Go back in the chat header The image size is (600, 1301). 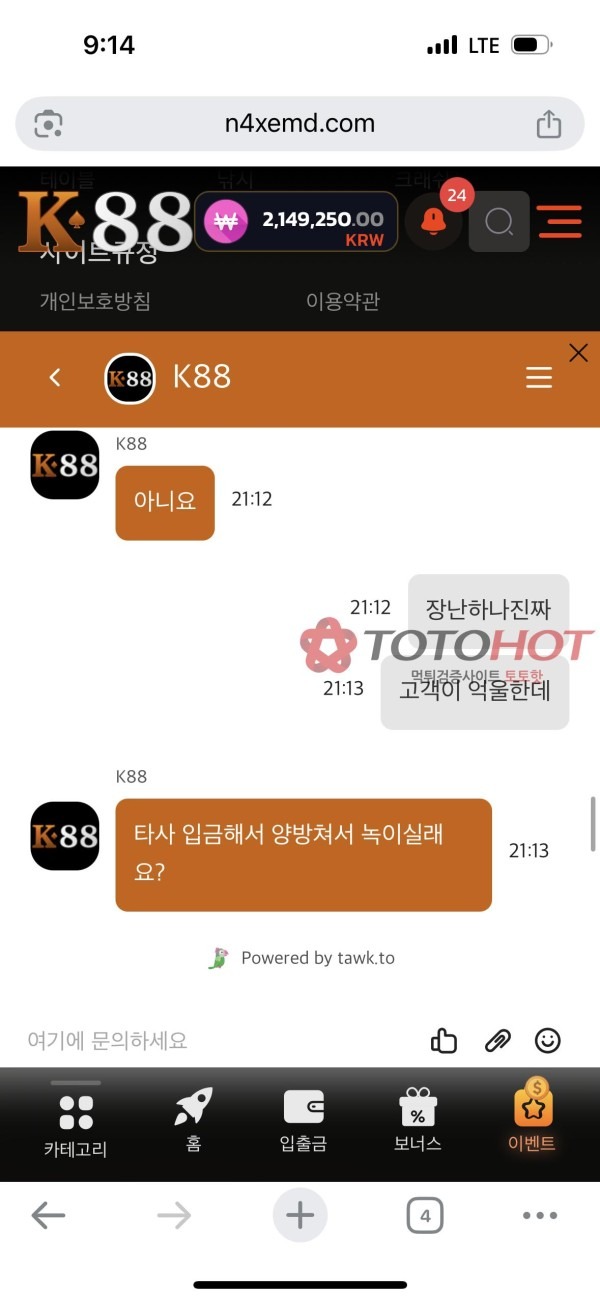tap(55, 377)
